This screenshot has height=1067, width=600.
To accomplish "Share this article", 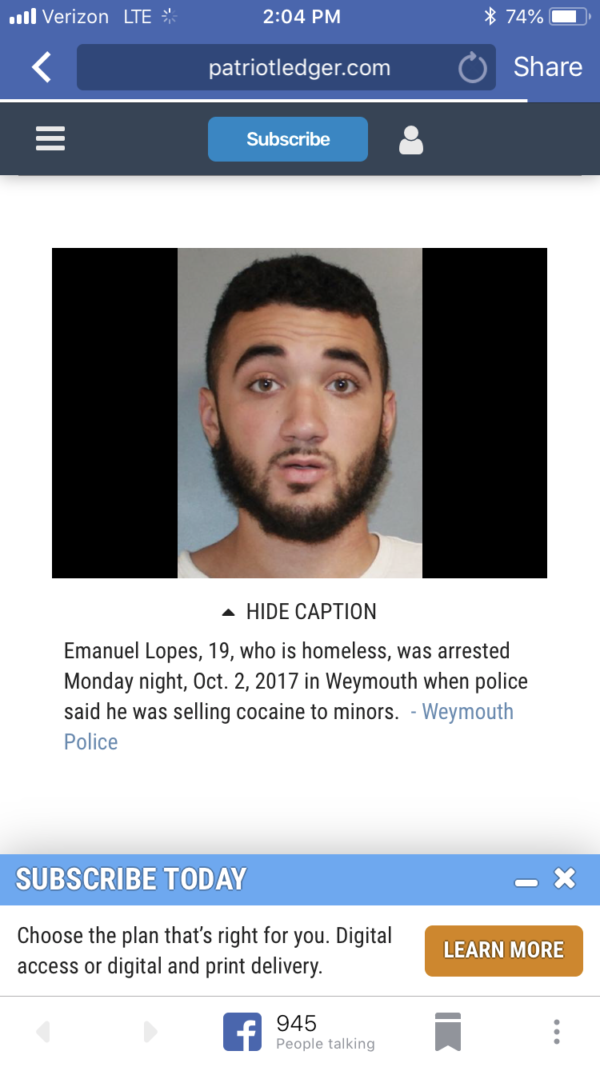I will (x=547, y=67).
